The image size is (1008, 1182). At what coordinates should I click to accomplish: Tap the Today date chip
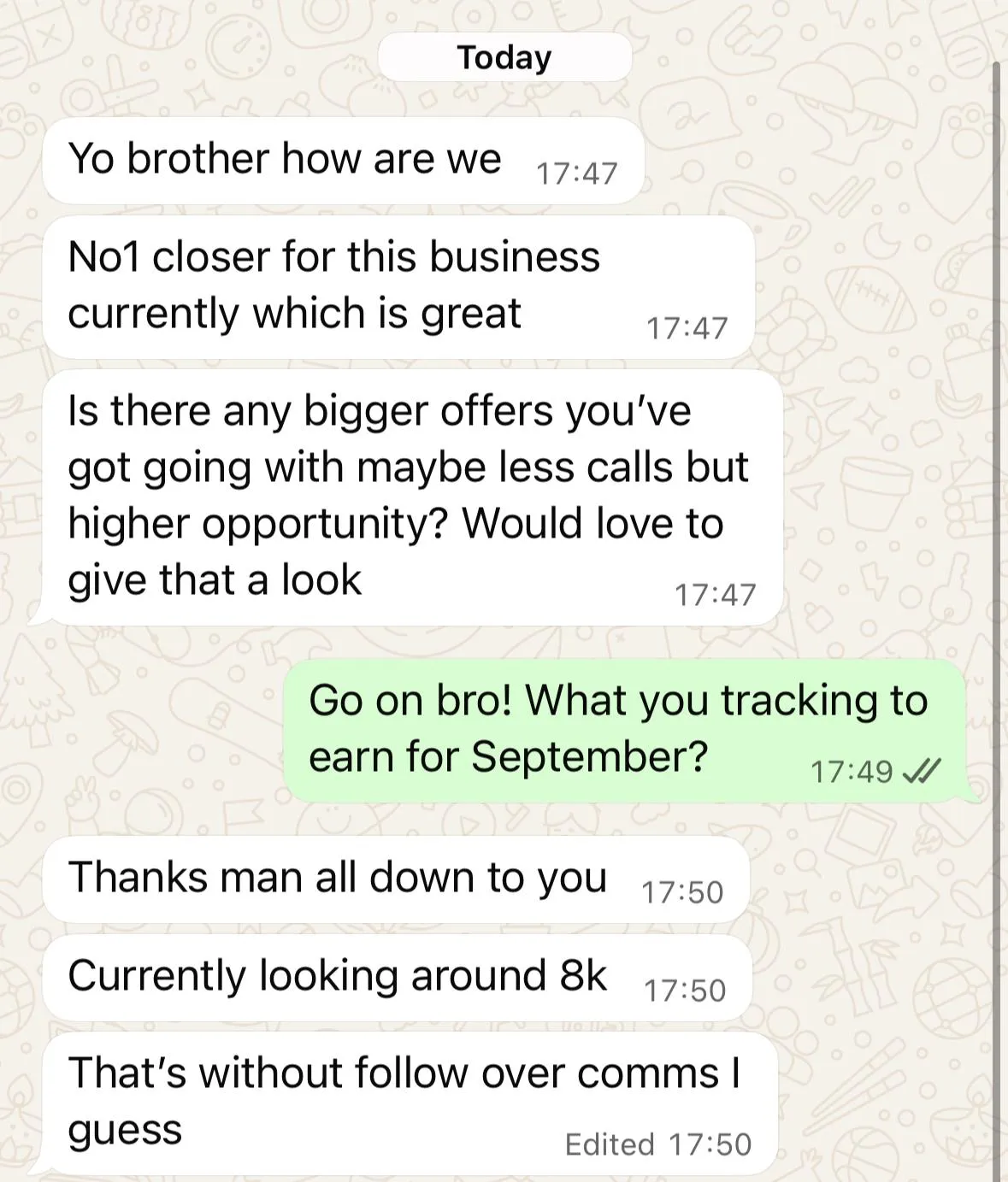[504, 57]
